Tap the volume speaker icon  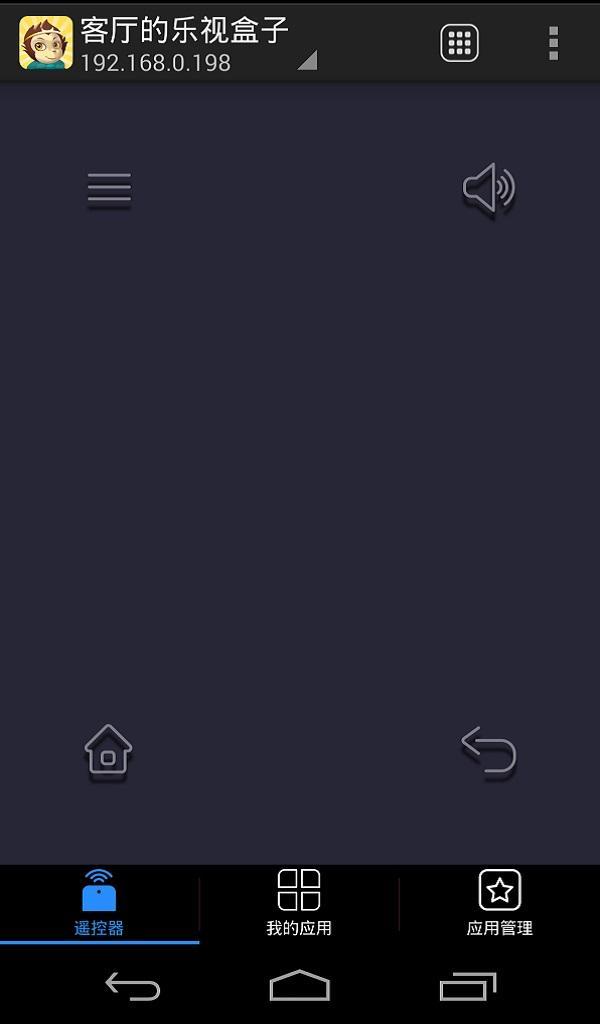click(x=488, y=188)
